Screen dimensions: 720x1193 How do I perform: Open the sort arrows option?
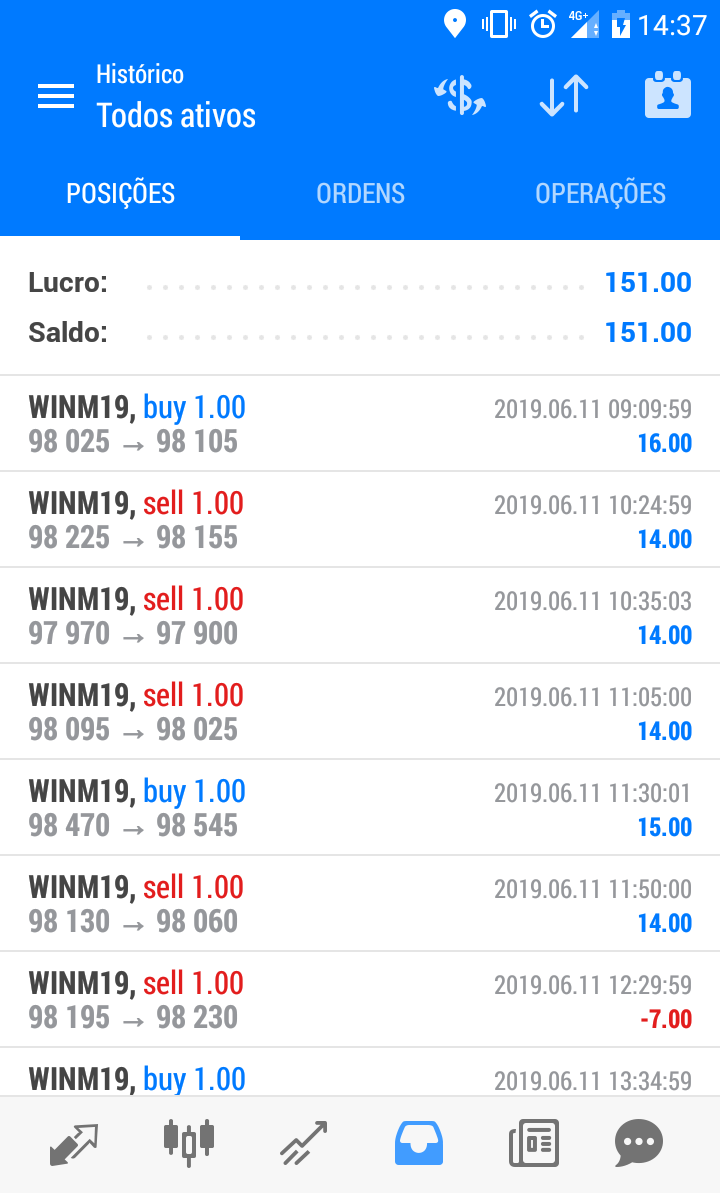(564, 96)
